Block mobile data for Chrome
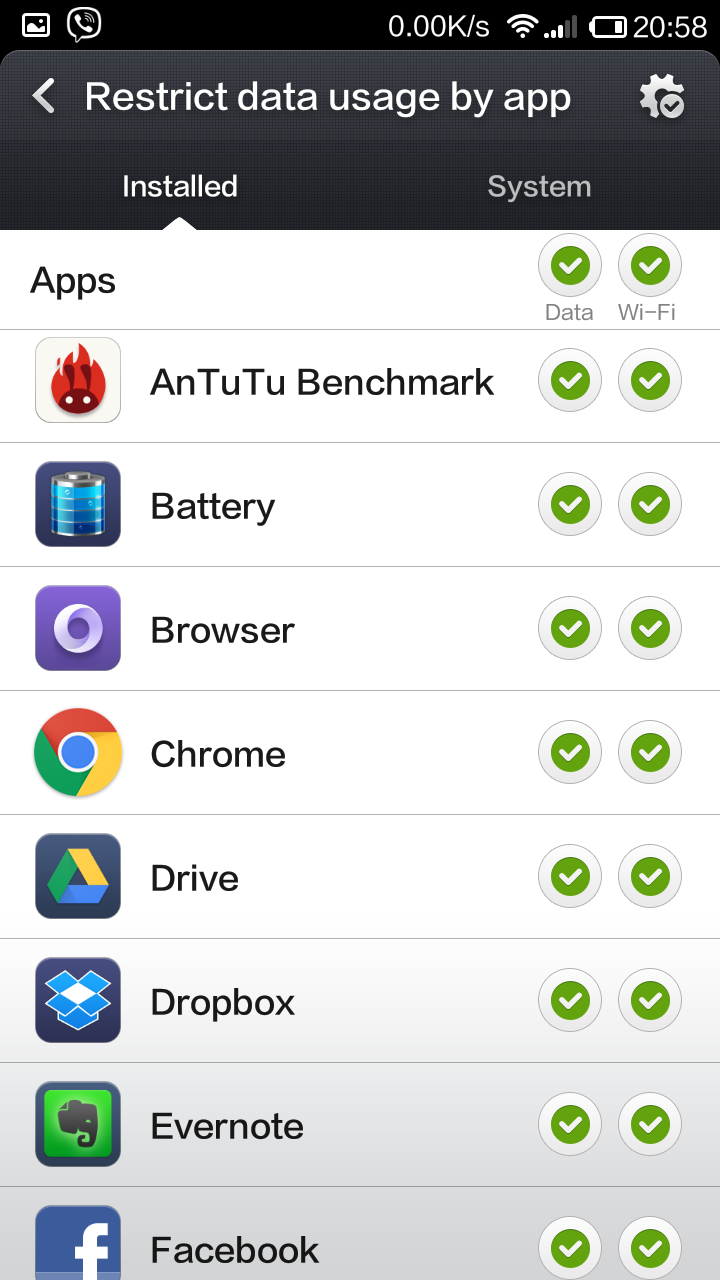The height and width of the screenshot is (1280, 720). coord(570,753)
